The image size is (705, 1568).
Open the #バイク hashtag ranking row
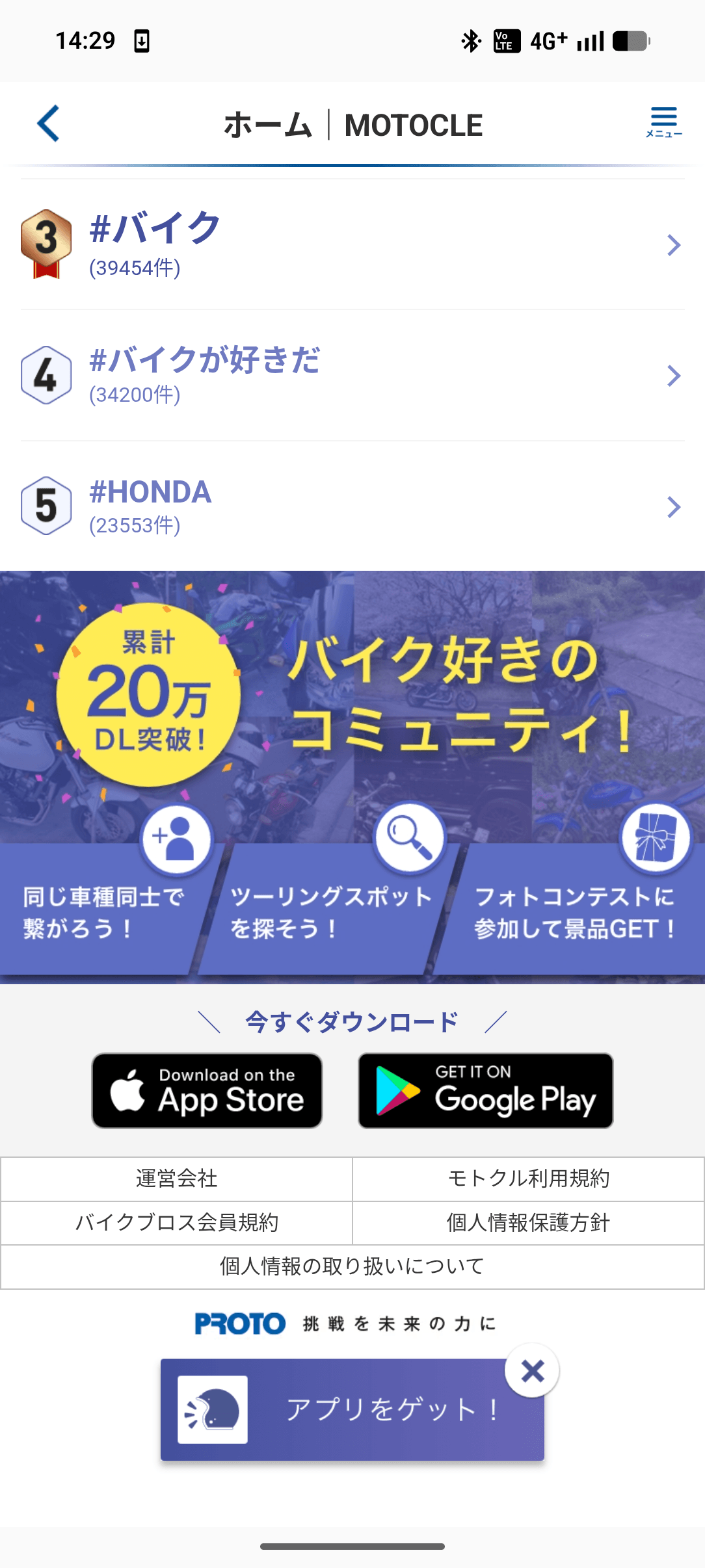click(351, 244)
